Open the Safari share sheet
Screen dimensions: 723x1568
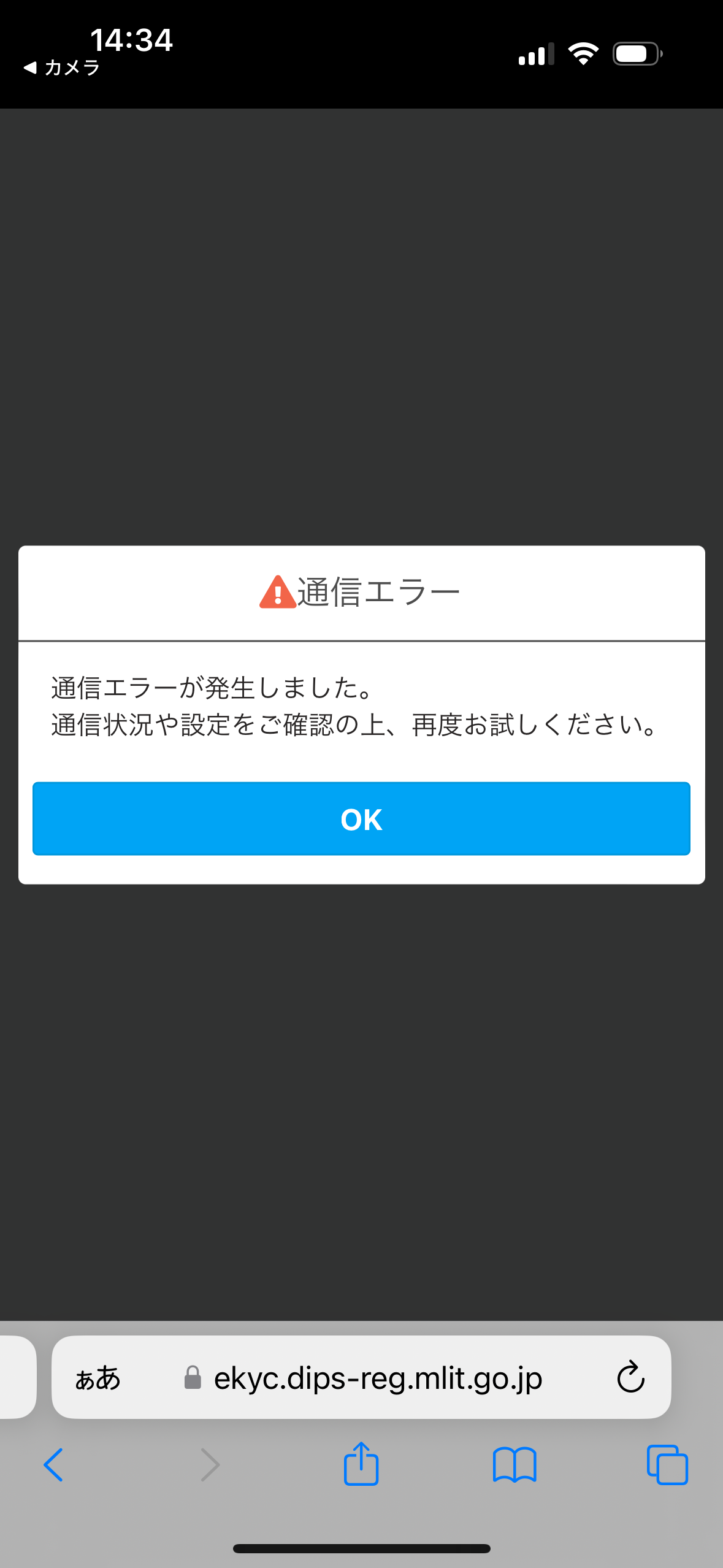[361, 1464]
